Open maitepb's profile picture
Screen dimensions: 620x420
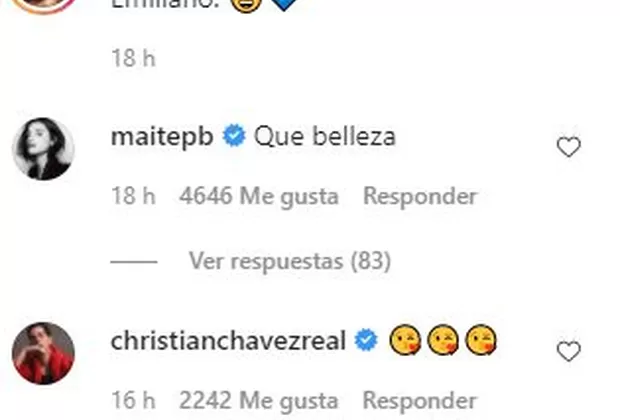pyautogui.click(x=43, y=149)
